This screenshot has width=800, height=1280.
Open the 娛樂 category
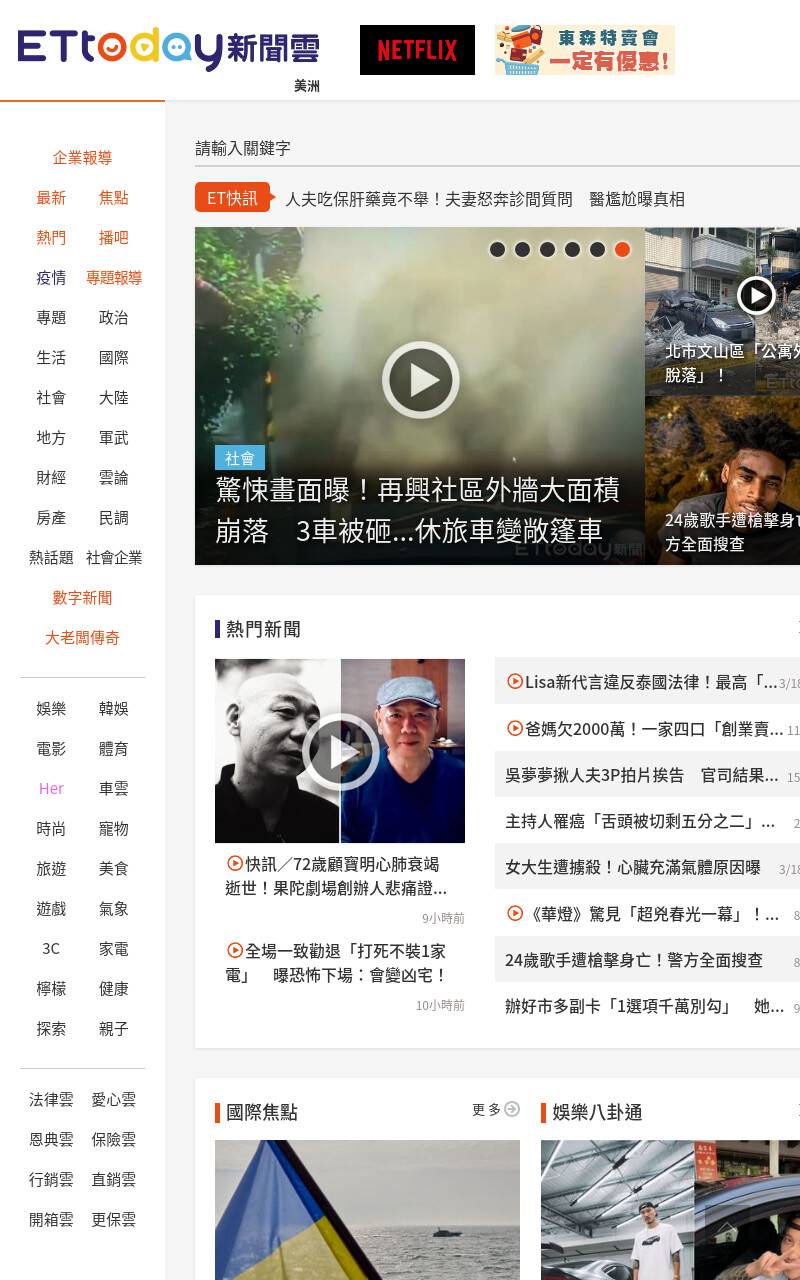51,709
